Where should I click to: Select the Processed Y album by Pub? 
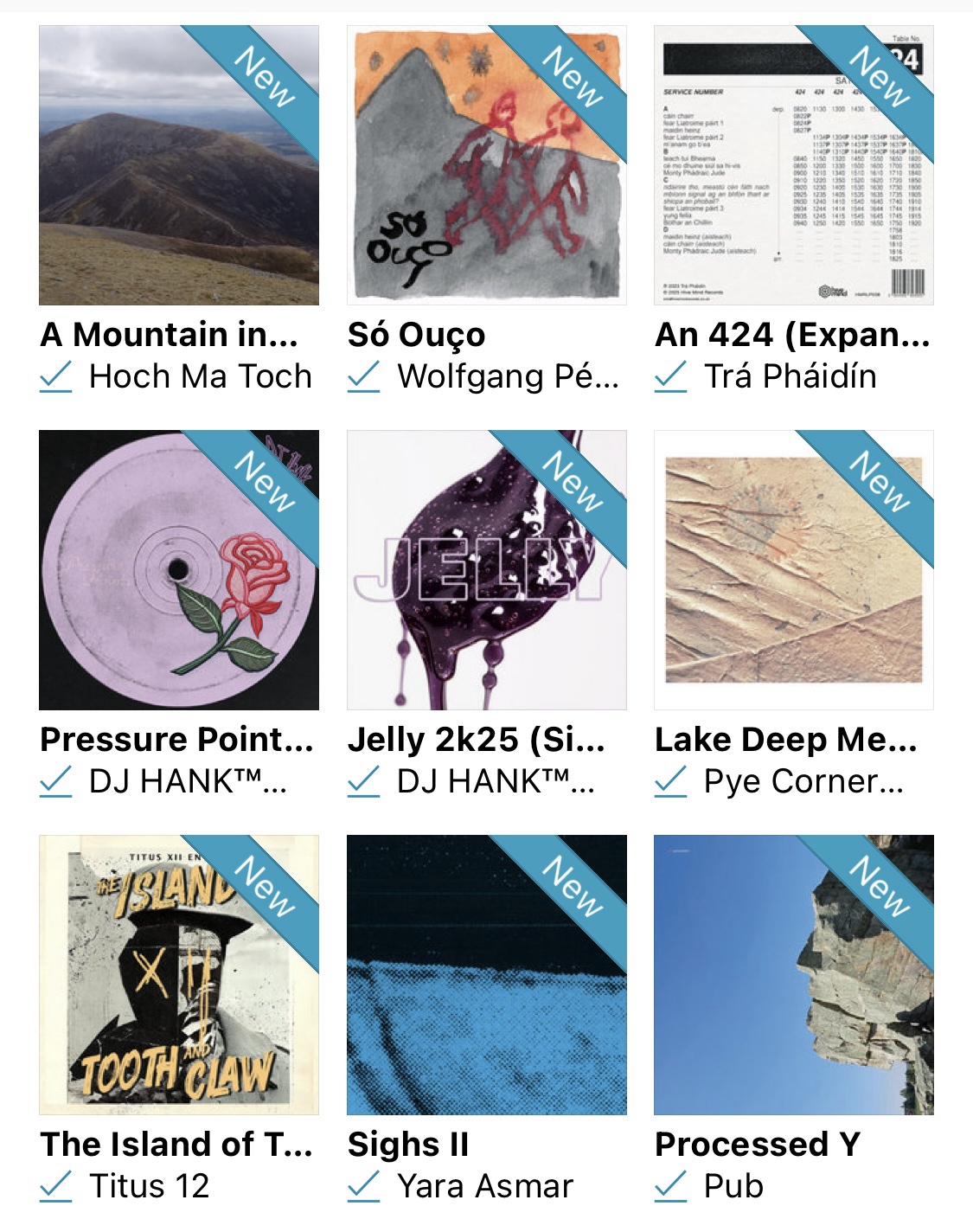point(793,975)
